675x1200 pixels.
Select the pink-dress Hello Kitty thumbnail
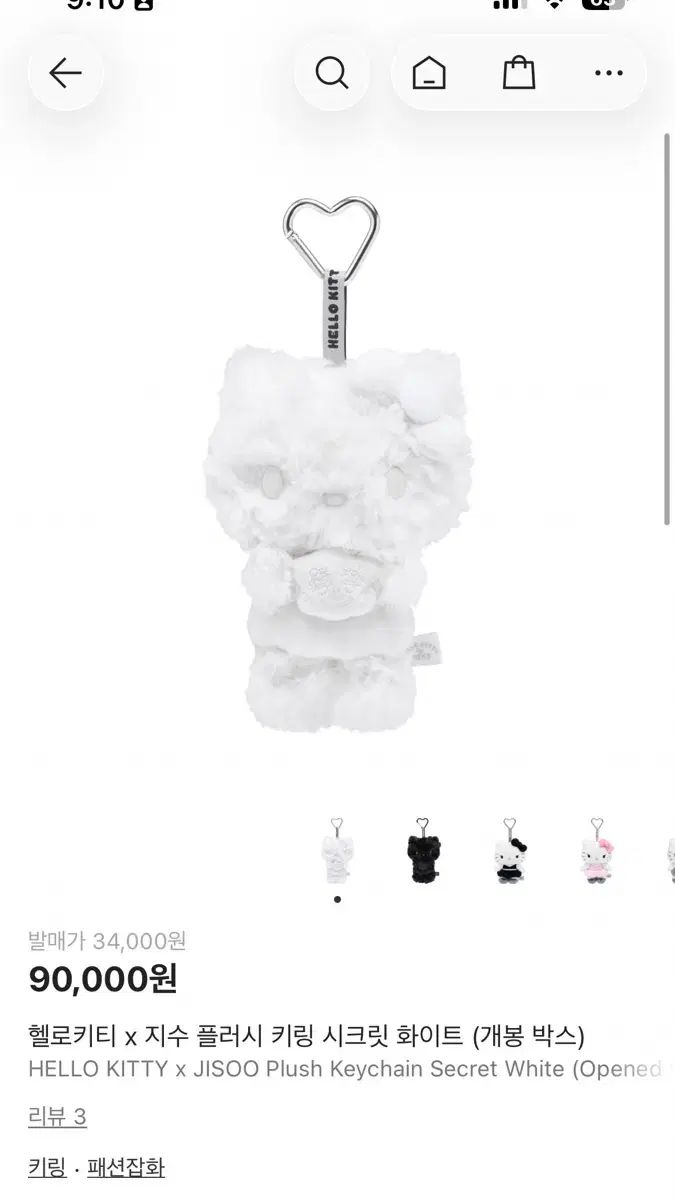click(597, 851)
